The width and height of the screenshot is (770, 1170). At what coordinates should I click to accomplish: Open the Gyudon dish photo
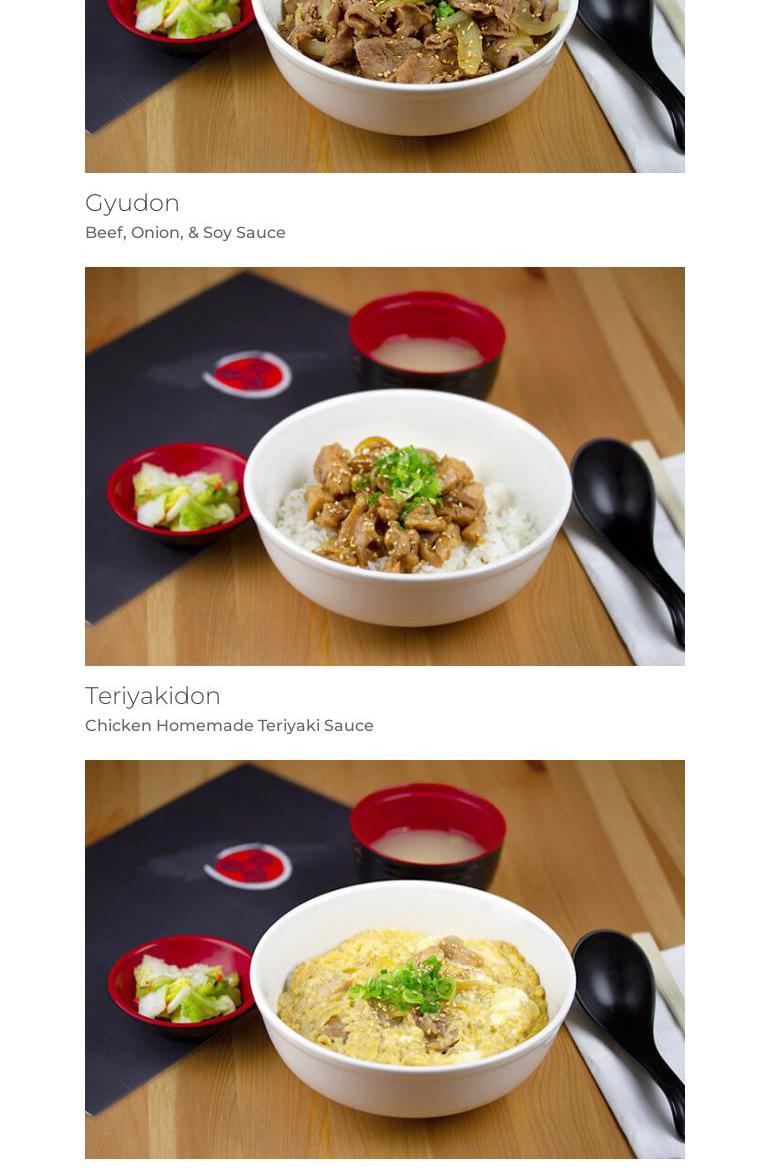click(385, 85)
